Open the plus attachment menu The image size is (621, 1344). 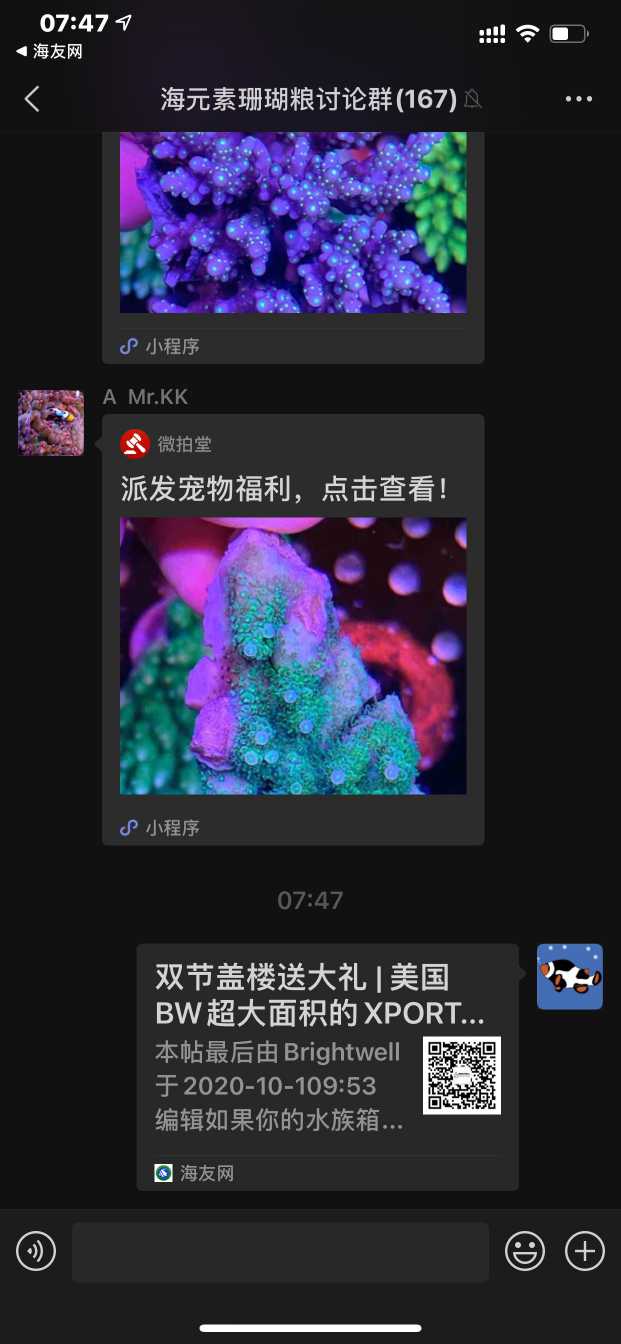585,1251
